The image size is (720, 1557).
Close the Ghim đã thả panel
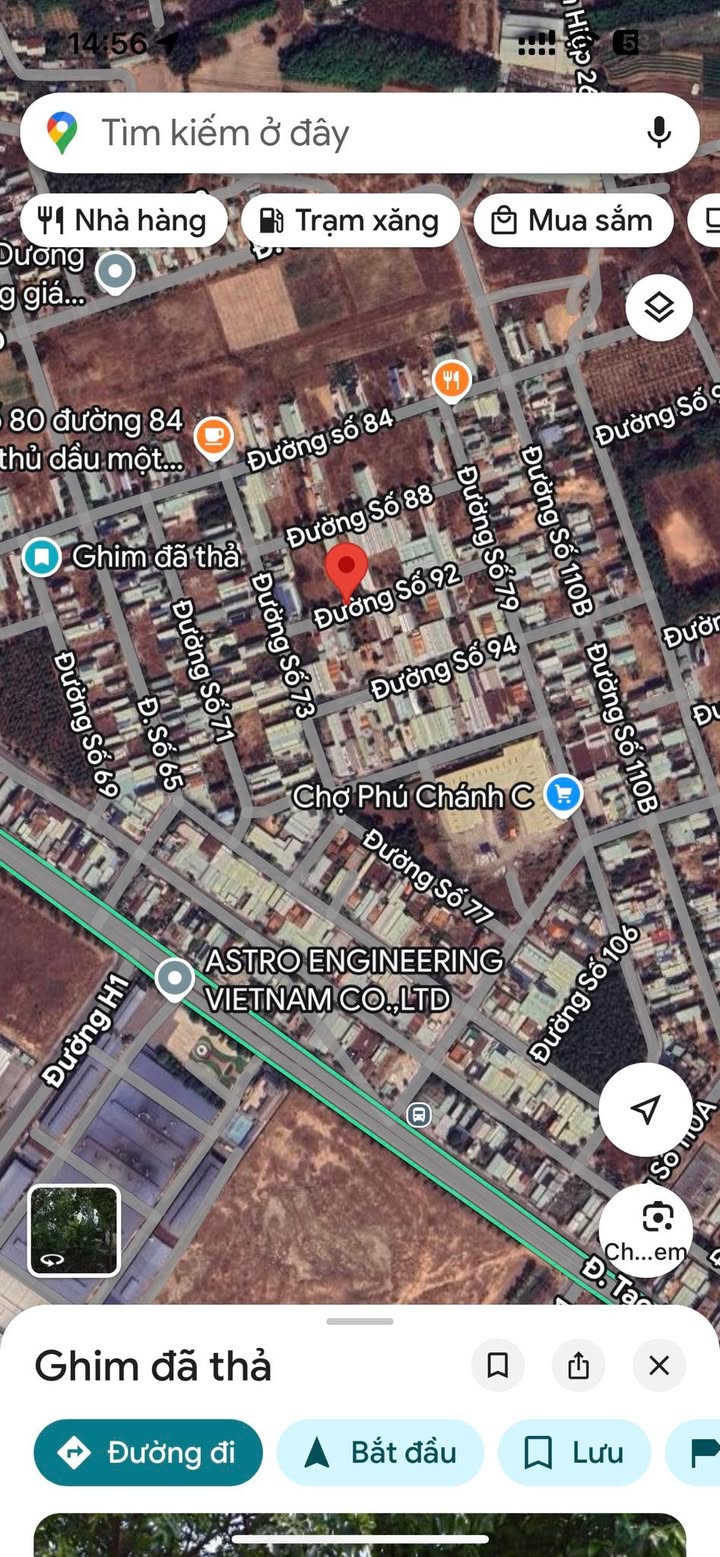(659, 1365)
